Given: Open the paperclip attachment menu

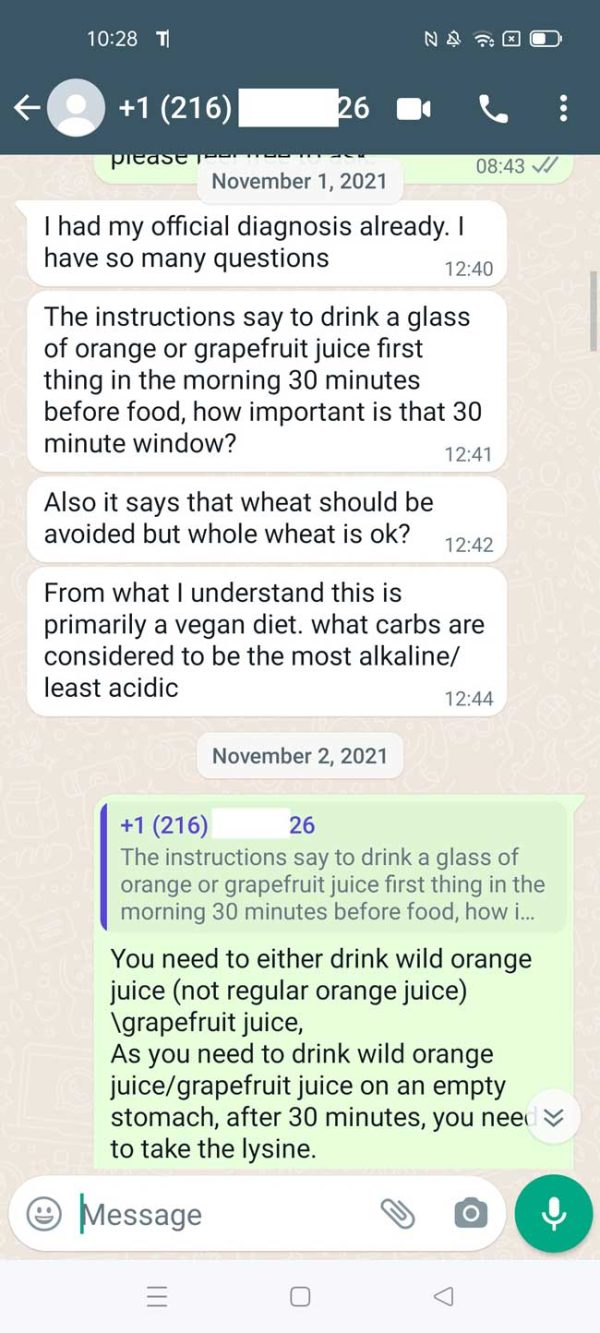Looking at the screenshot, I should coord(398,1214).
